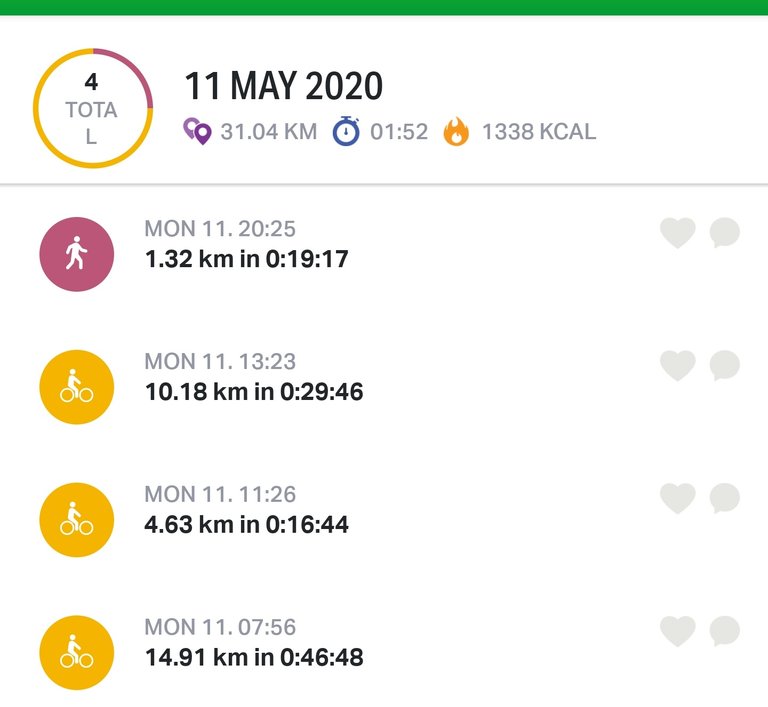Like the 10.18 km cycling activity
Viewport: 768px width, 707px height.
(677, 366)
